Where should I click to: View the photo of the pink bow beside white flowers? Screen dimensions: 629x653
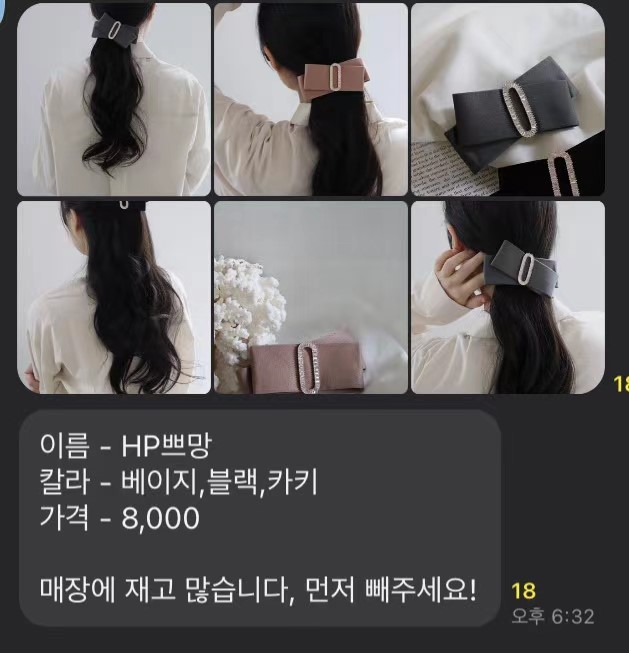[x=311, y=297]
